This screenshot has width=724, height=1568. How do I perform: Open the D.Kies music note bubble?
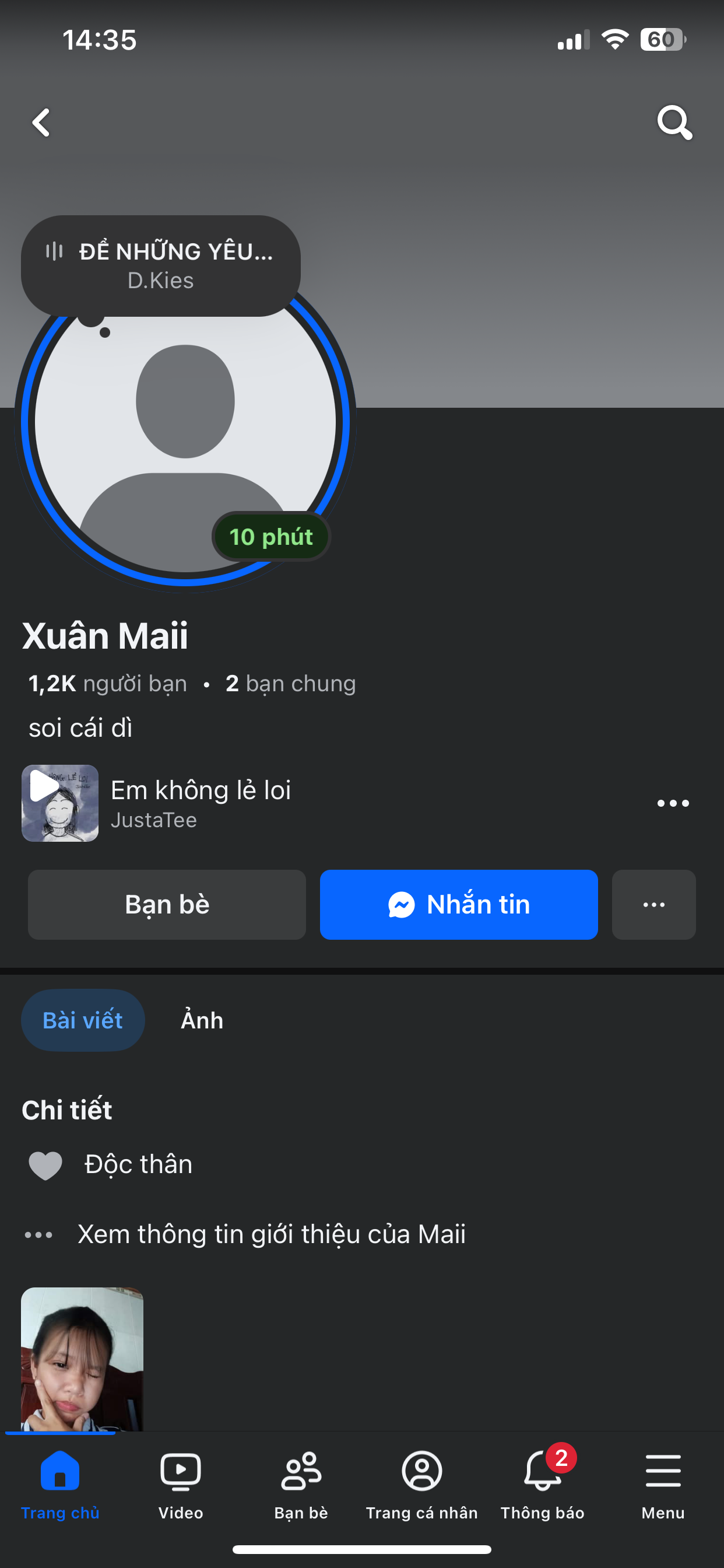coord(161,266)
